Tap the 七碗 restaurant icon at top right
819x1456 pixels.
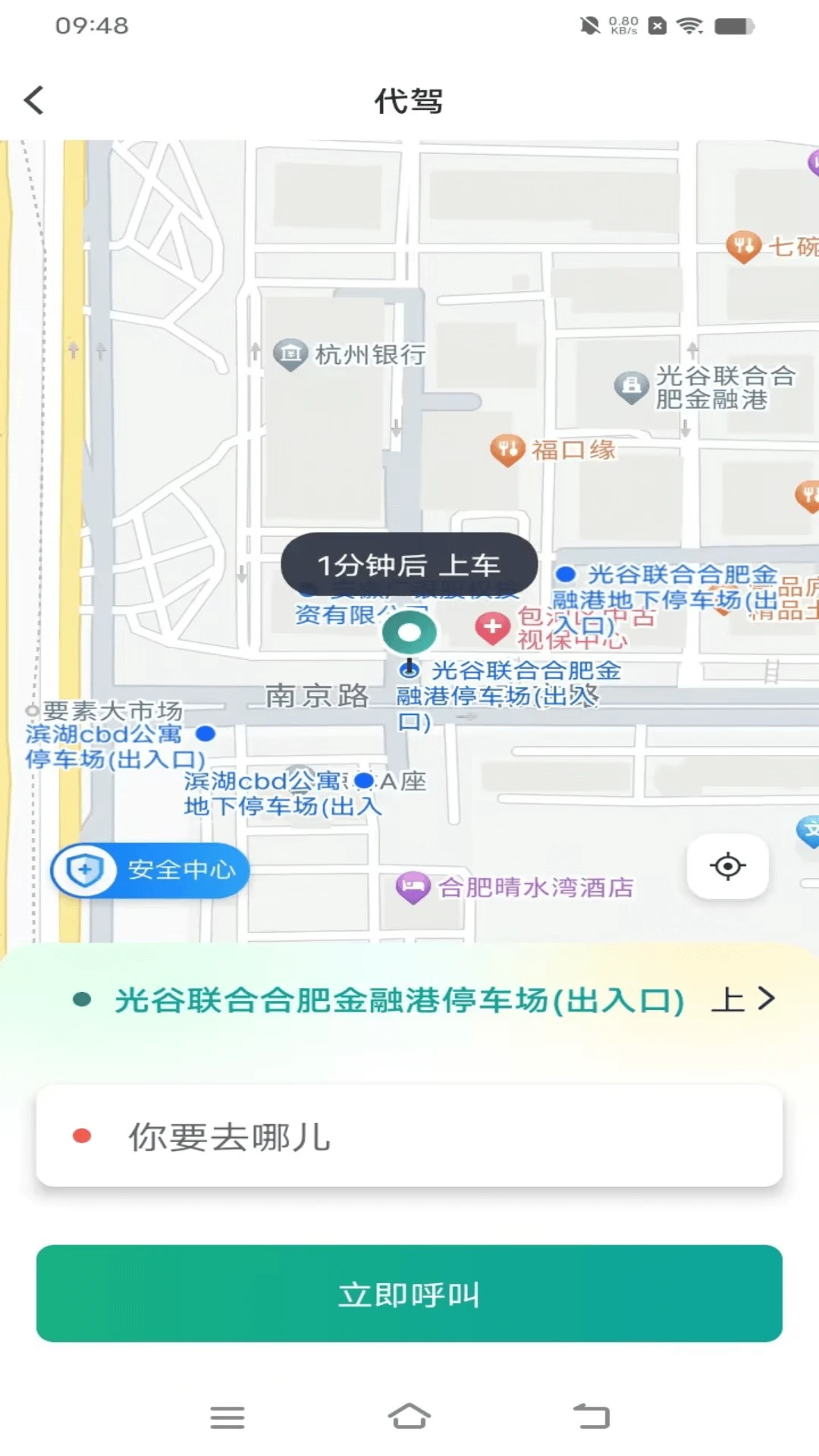743,244
